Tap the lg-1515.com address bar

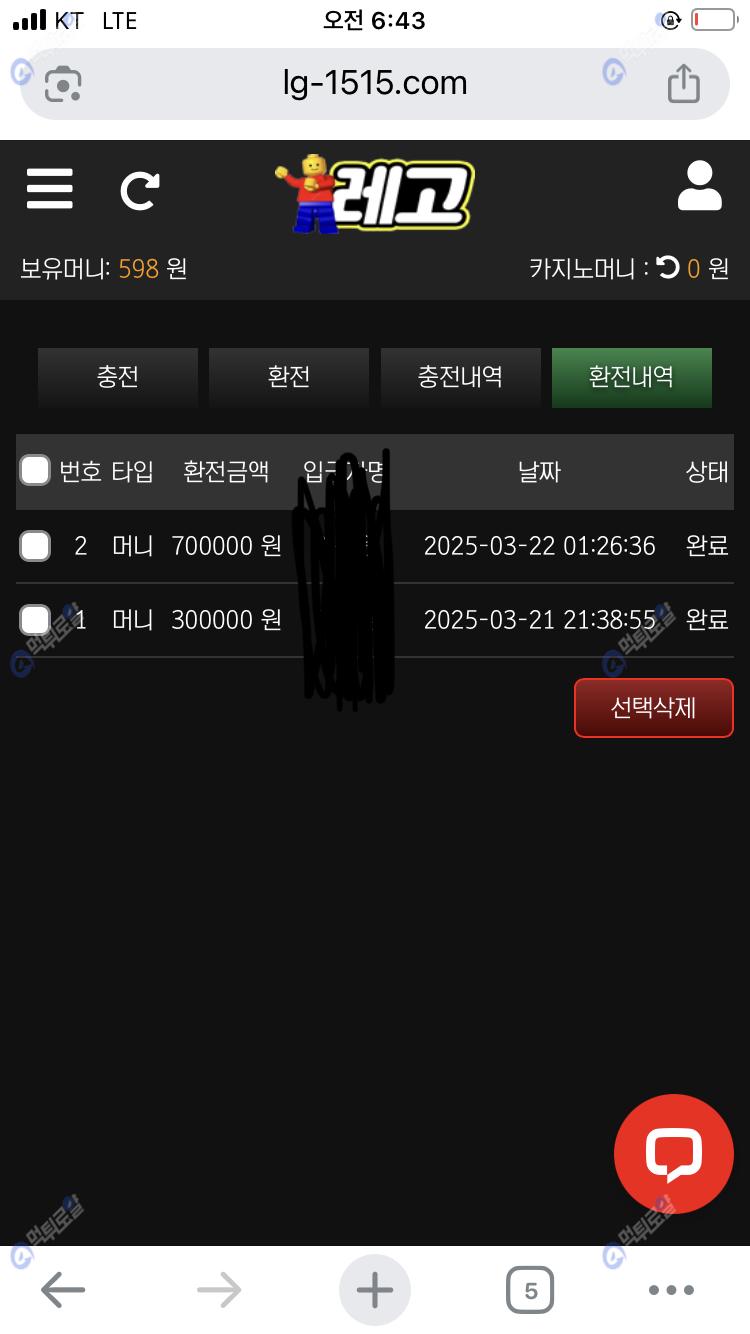point(375,83)
